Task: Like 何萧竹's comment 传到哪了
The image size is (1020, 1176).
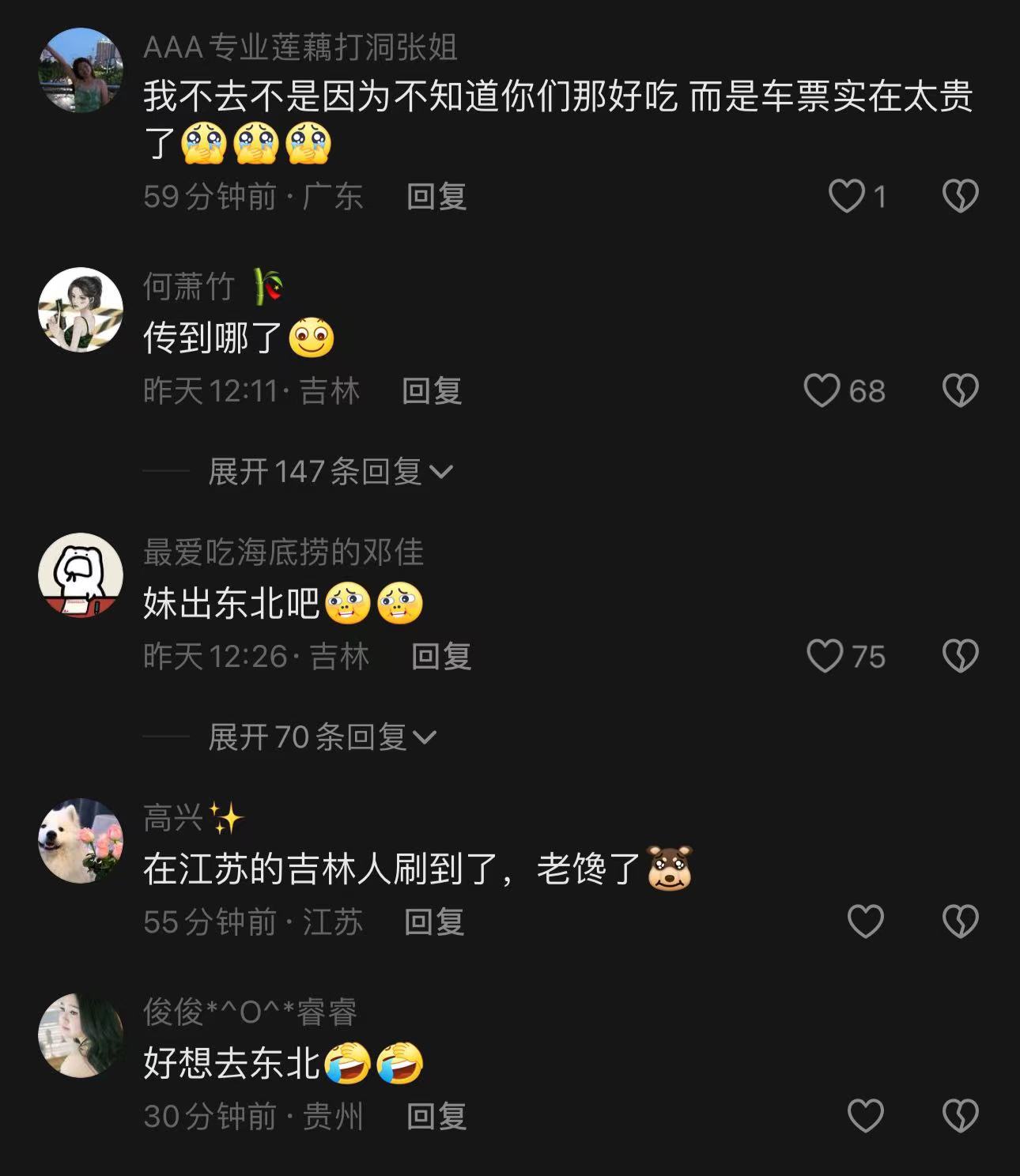Action: pyautogui.click(x=822, y=390)
